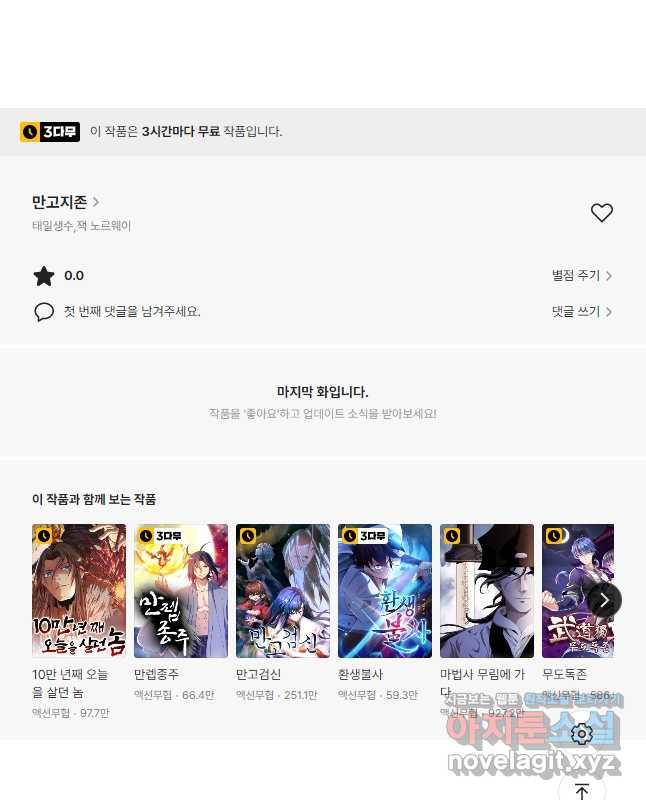
Task: Open 10만 년째 오늘을 살던 놈 card
Action: point(79,590)
